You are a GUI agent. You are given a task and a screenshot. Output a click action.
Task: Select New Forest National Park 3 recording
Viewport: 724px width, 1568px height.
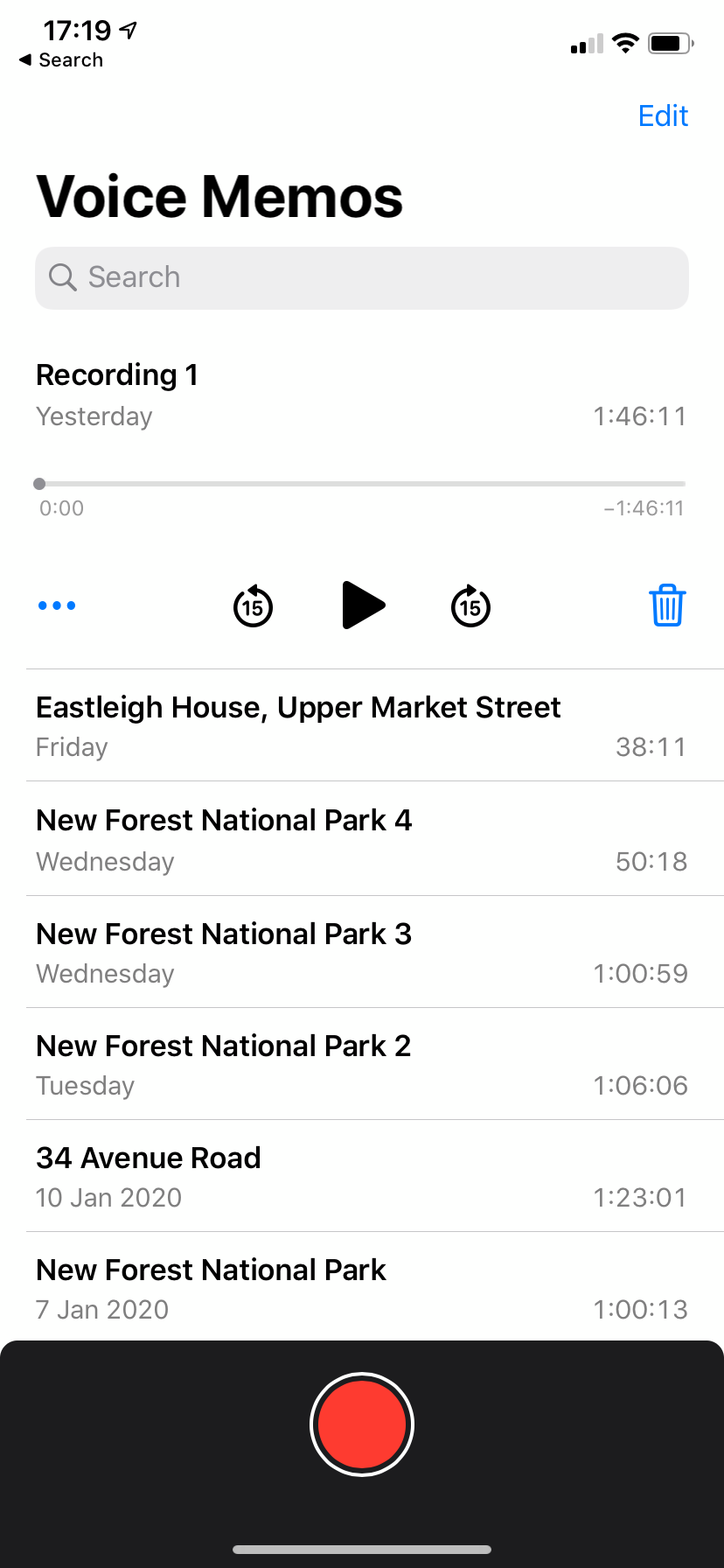point(362,952)
